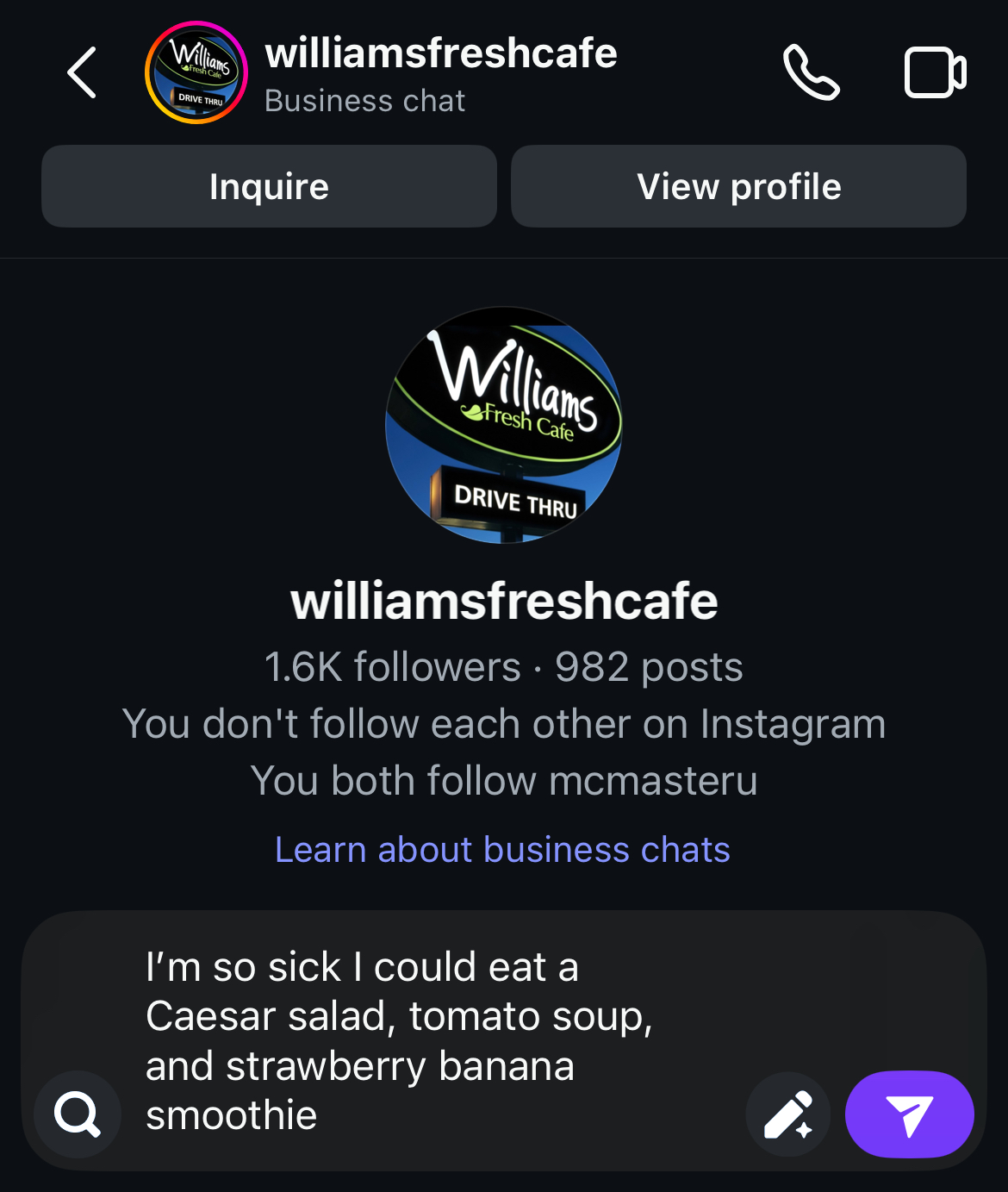Tap the search icon in message box
This screenshot has width=1008, height=1192.
tap(78, 1114)
